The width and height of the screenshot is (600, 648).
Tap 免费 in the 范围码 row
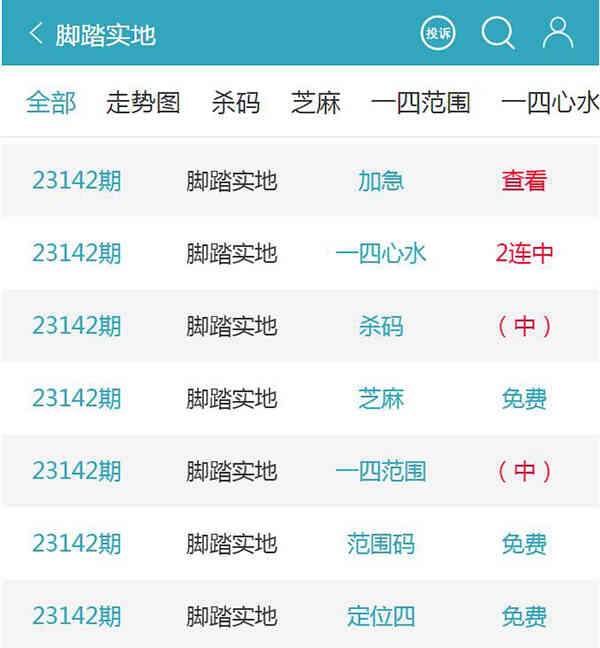coord(524,544)
